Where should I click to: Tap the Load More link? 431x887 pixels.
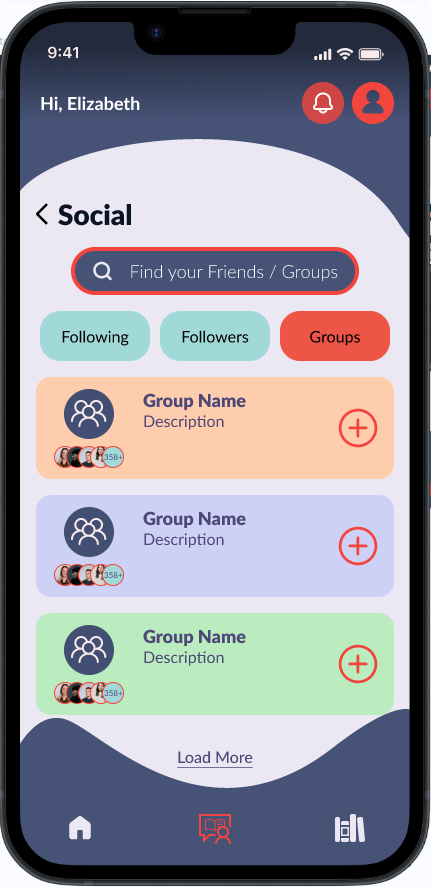[215, 757]
